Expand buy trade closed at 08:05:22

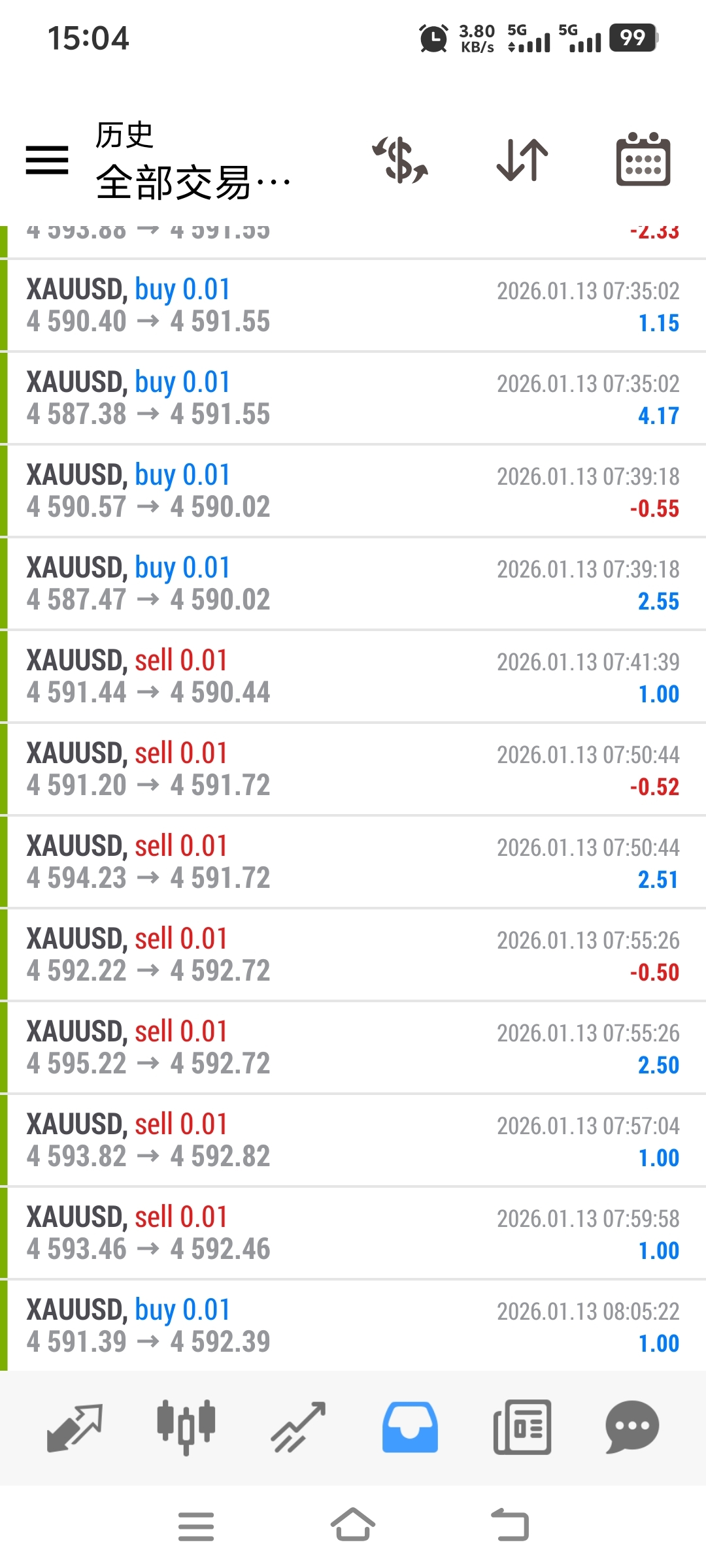(x=353, y=1326)
